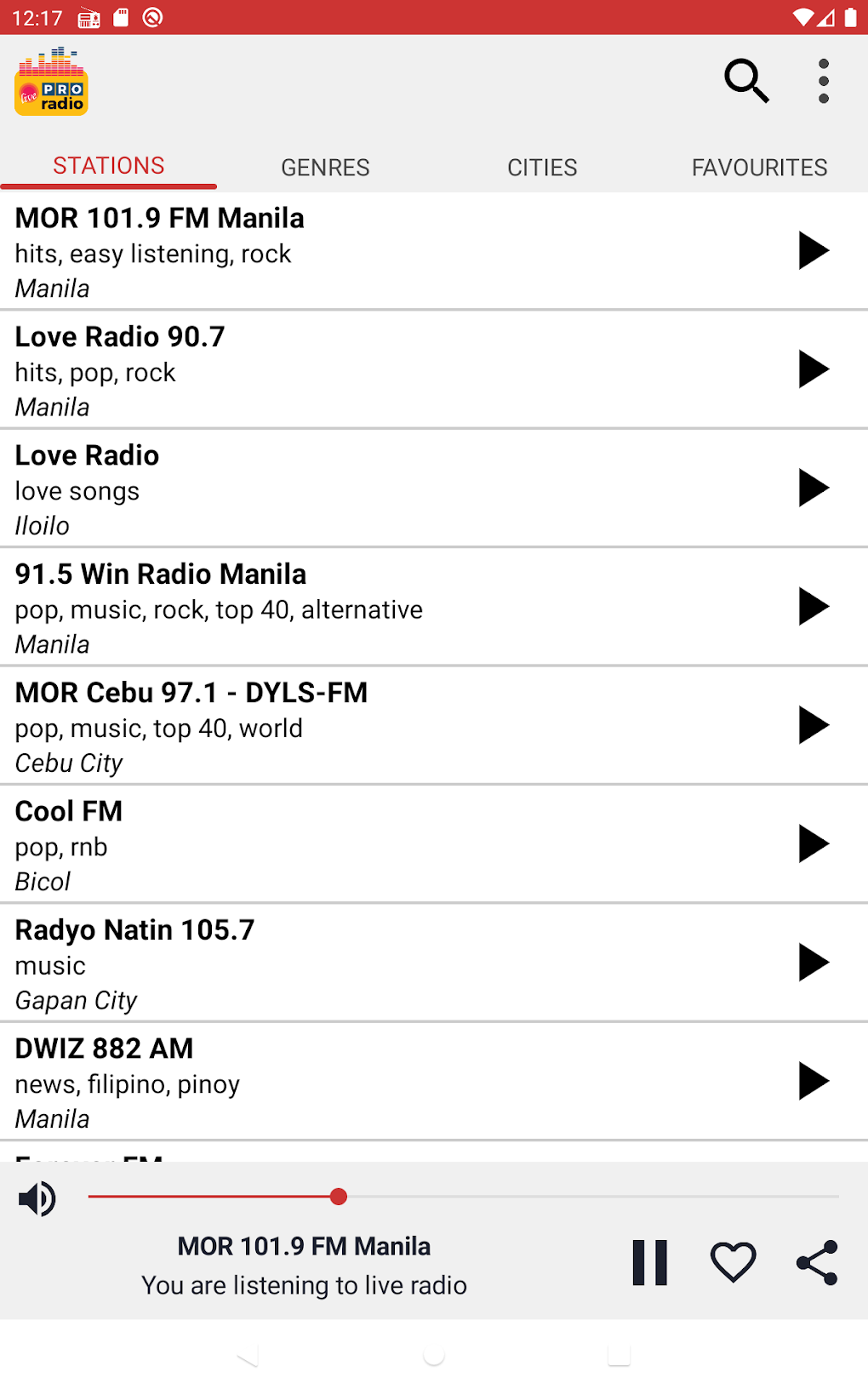Open the search icon
The width and height of the screenshot is (868, 1389).
[746, 81]
